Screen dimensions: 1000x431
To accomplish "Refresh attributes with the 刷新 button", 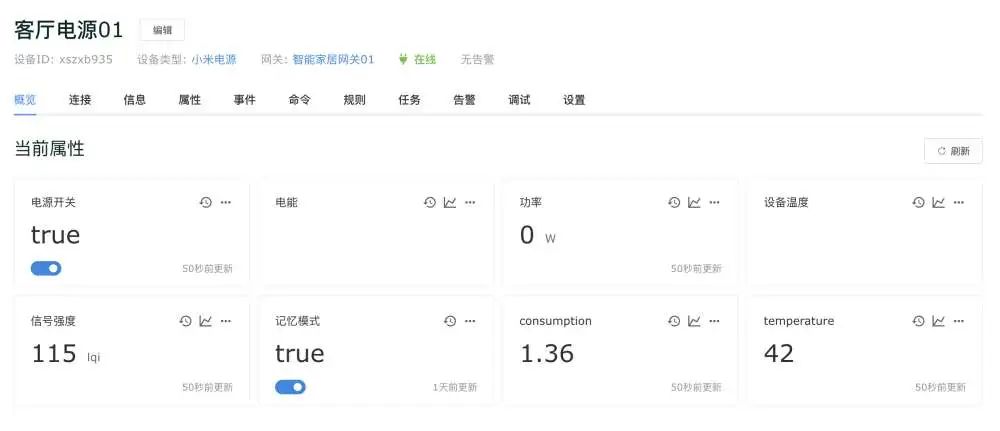I will (953, 151).
